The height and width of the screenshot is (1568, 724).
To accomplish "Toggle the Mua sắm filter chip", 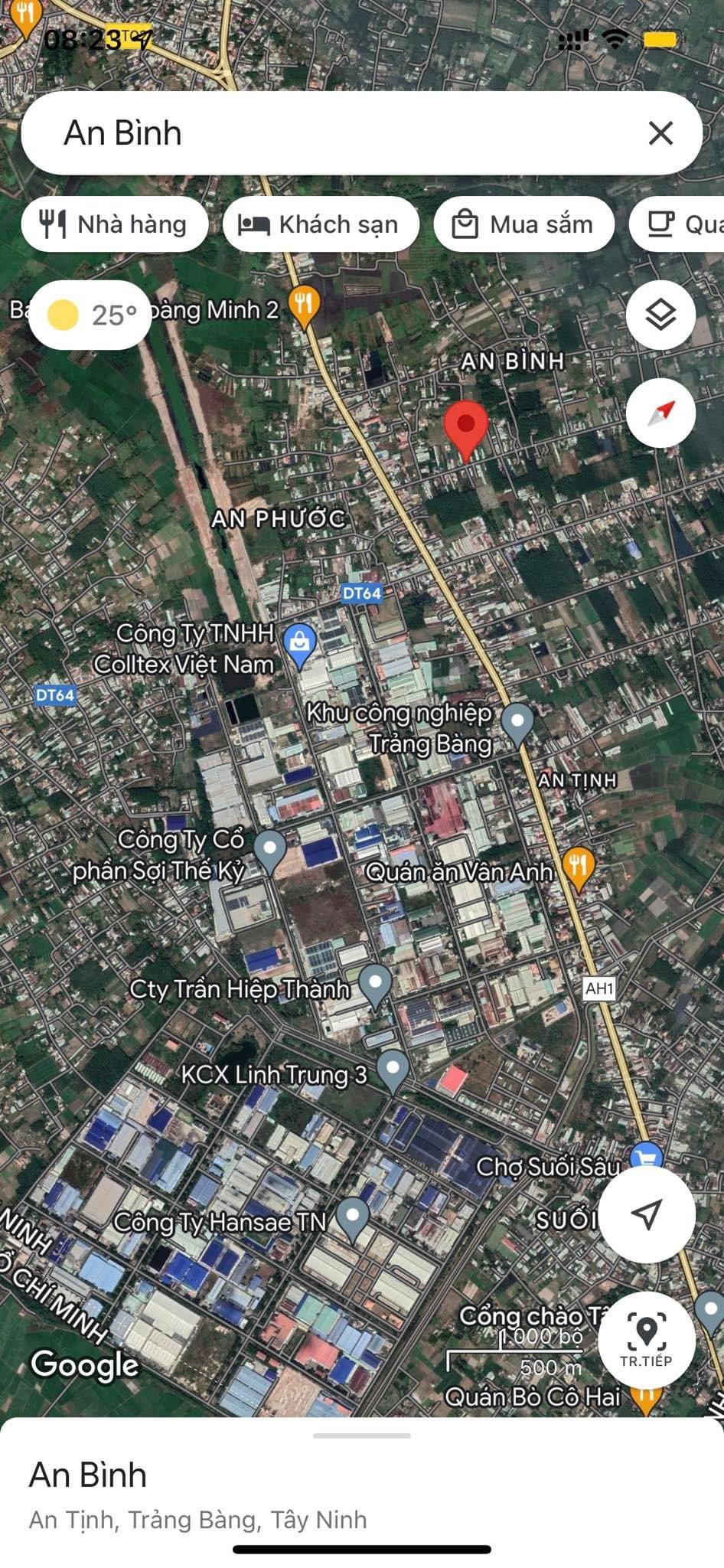I will coord(523,224).
